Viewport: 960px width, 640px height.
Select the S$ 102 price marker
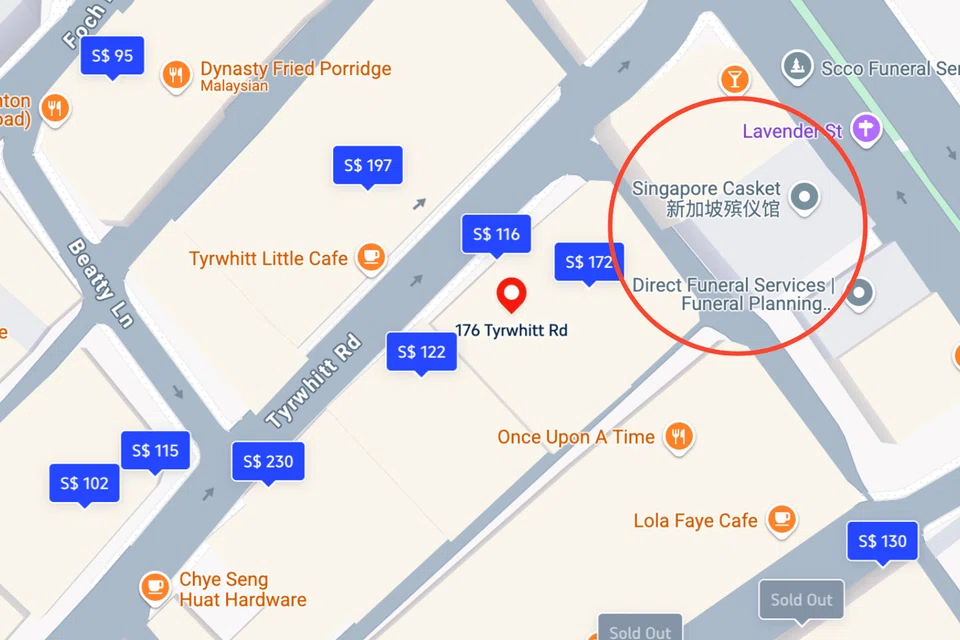pos(84,483)
